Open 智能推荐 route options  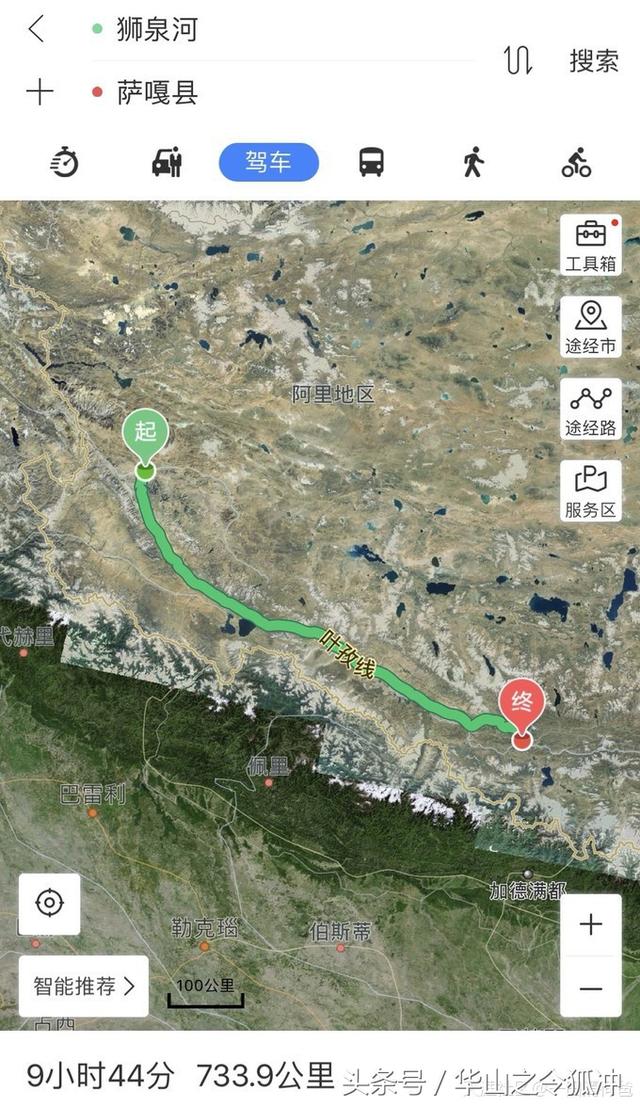(x=84, y=986)
